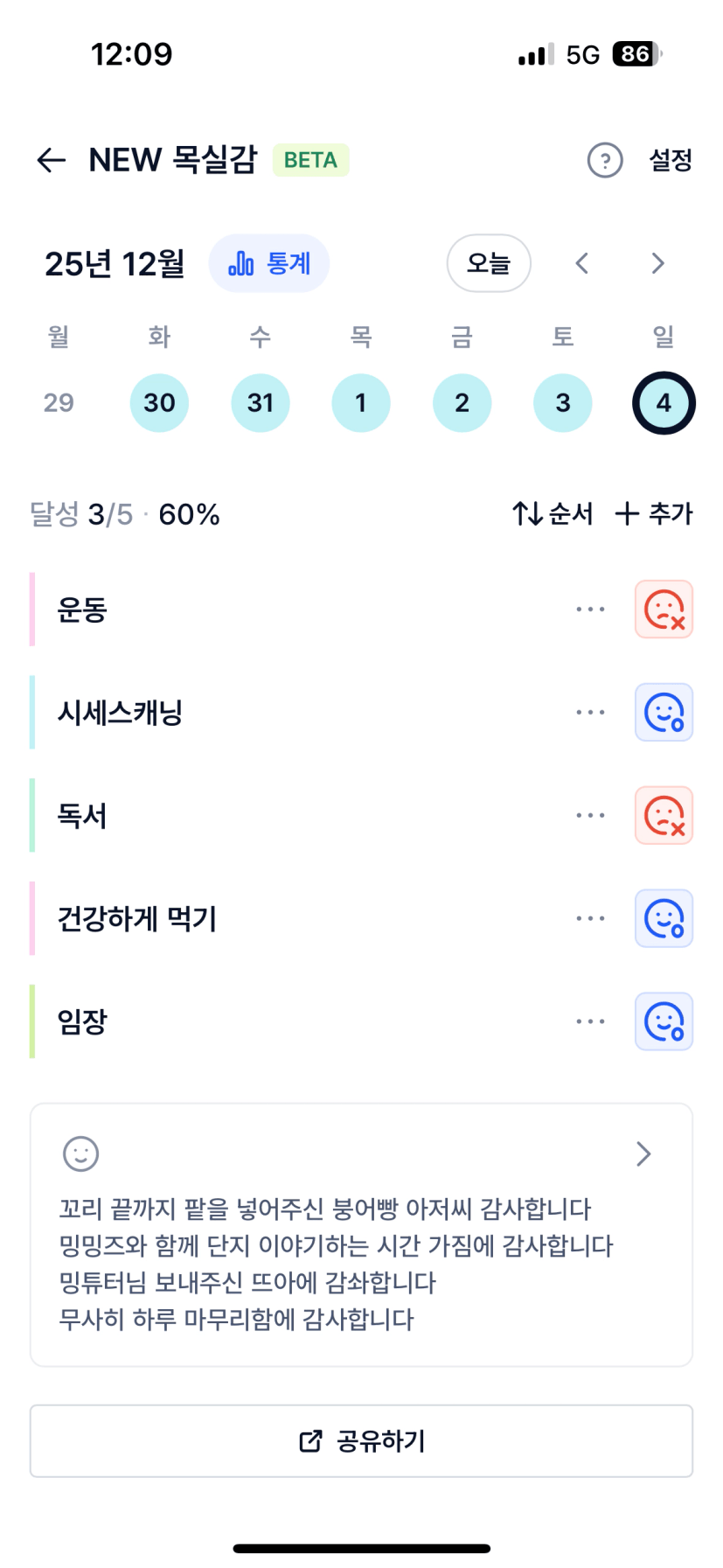The width and height of the screenshot is (723, 1568).
Task: Add a new habit with 추가
Action: [x=654, y=513]
